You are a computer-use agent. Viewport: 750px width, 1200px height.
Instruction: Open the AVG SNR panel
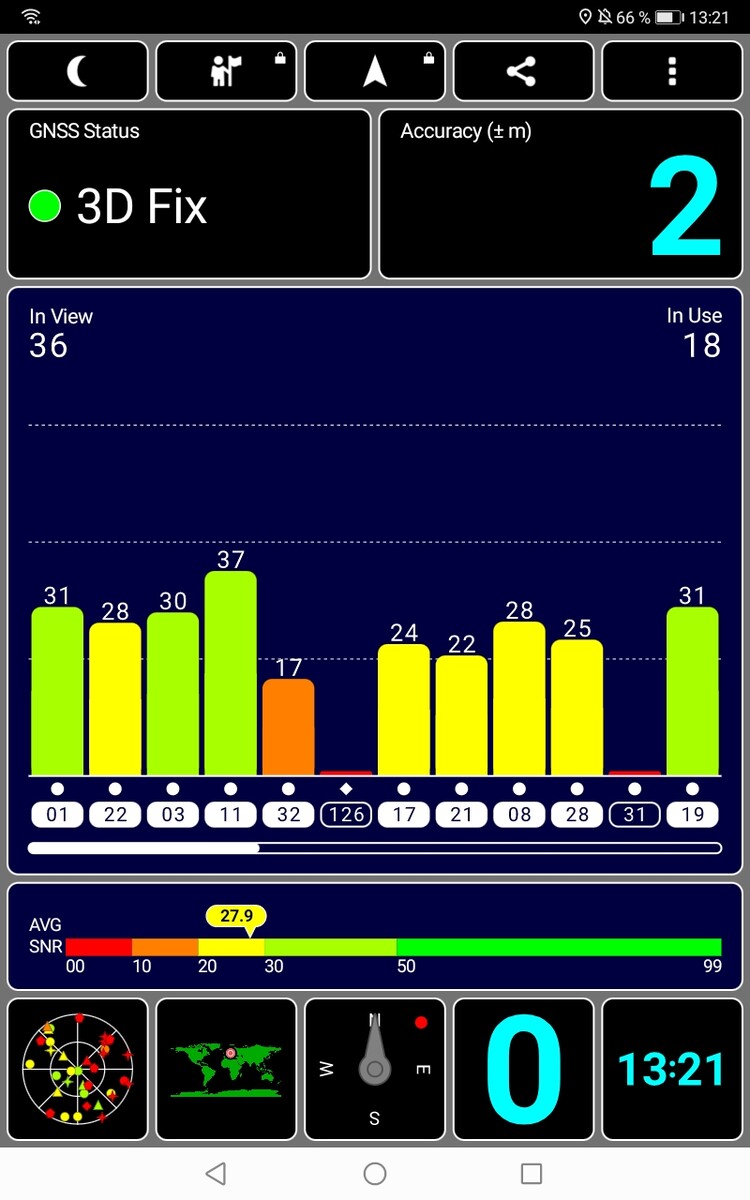point(375,936)
